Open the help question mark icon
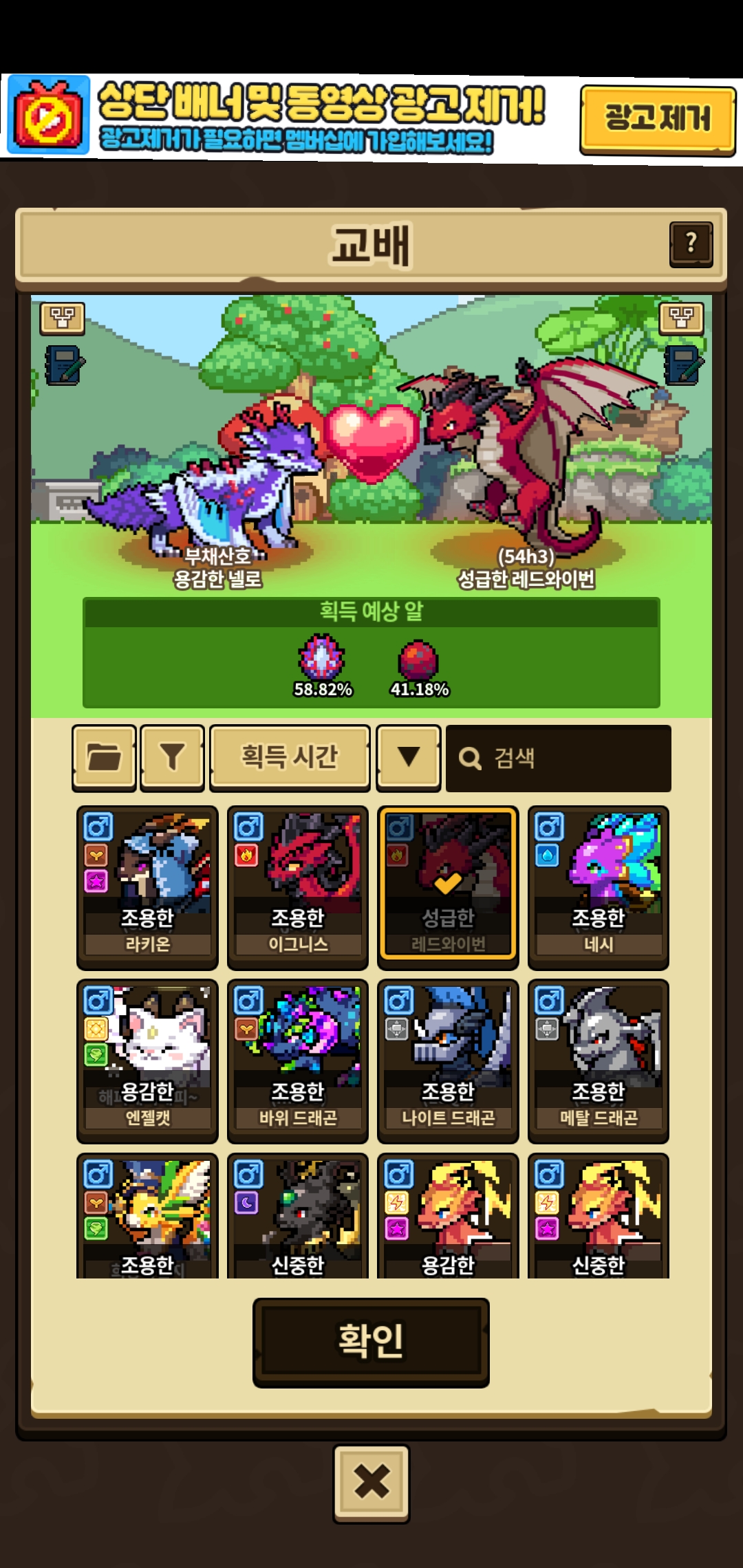 tap(691, 243)
